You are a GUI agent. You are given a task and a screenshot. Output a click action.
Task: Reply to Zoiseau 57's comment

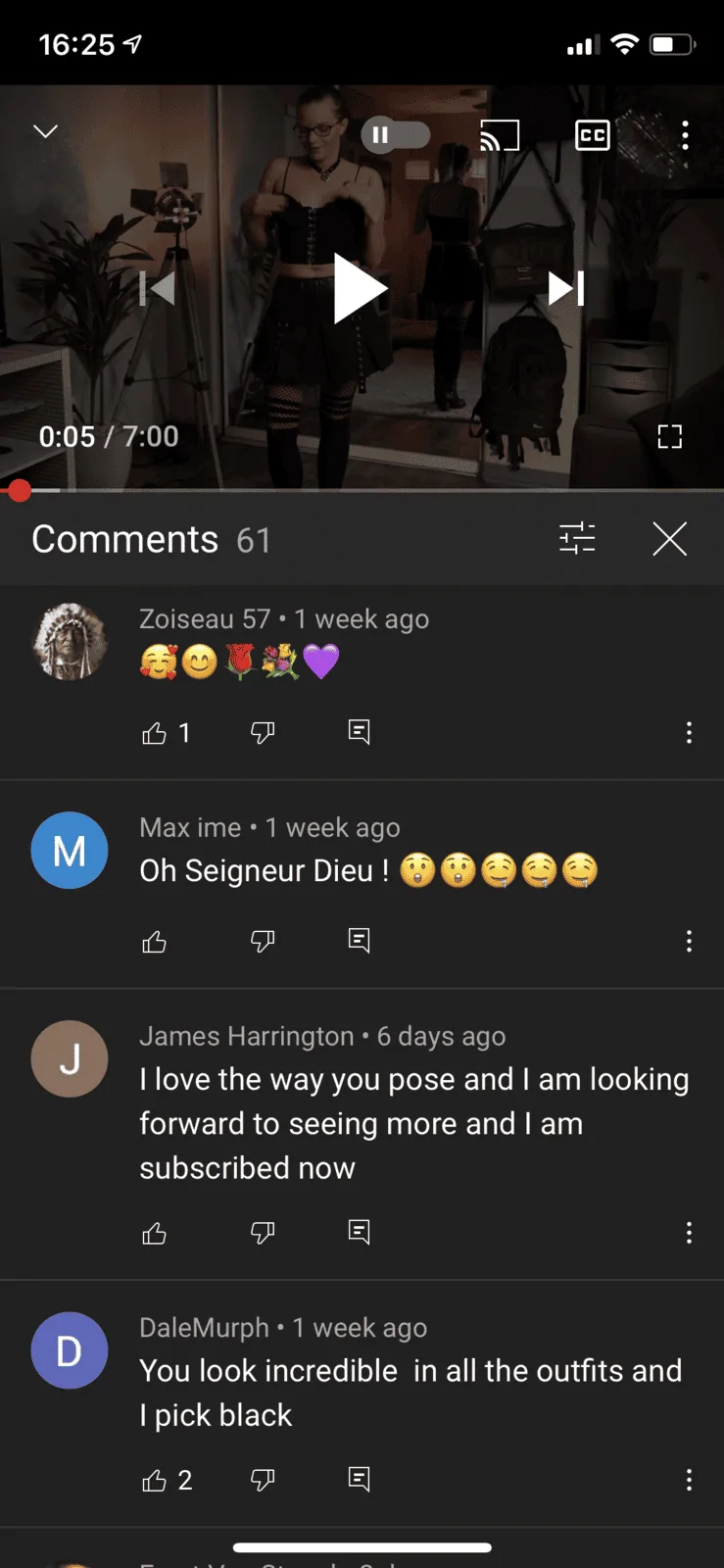click(x=360, y=732)
